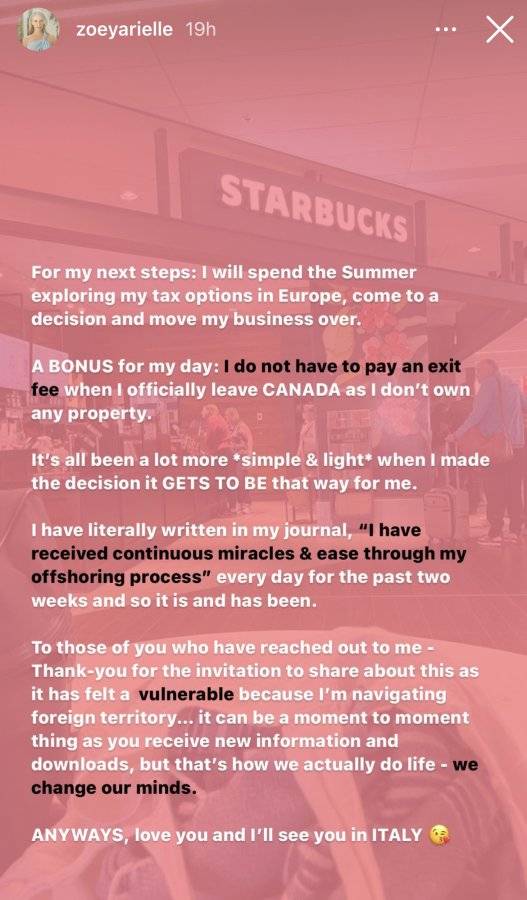The image size is (527, 900).
Task: Open the three-dot story options menu
Action: [445, 29]
